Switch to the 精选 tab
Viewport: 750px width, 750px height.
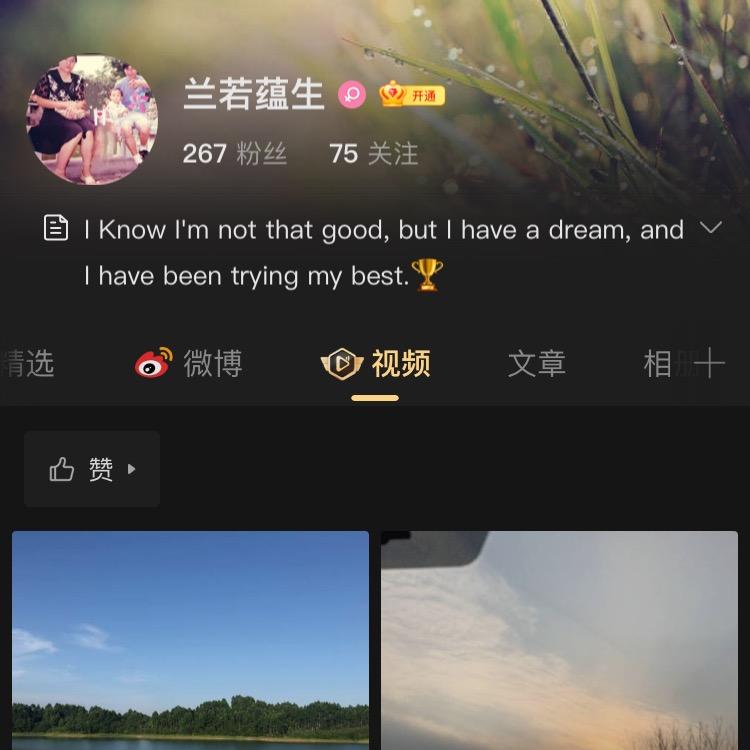point(28,363)
